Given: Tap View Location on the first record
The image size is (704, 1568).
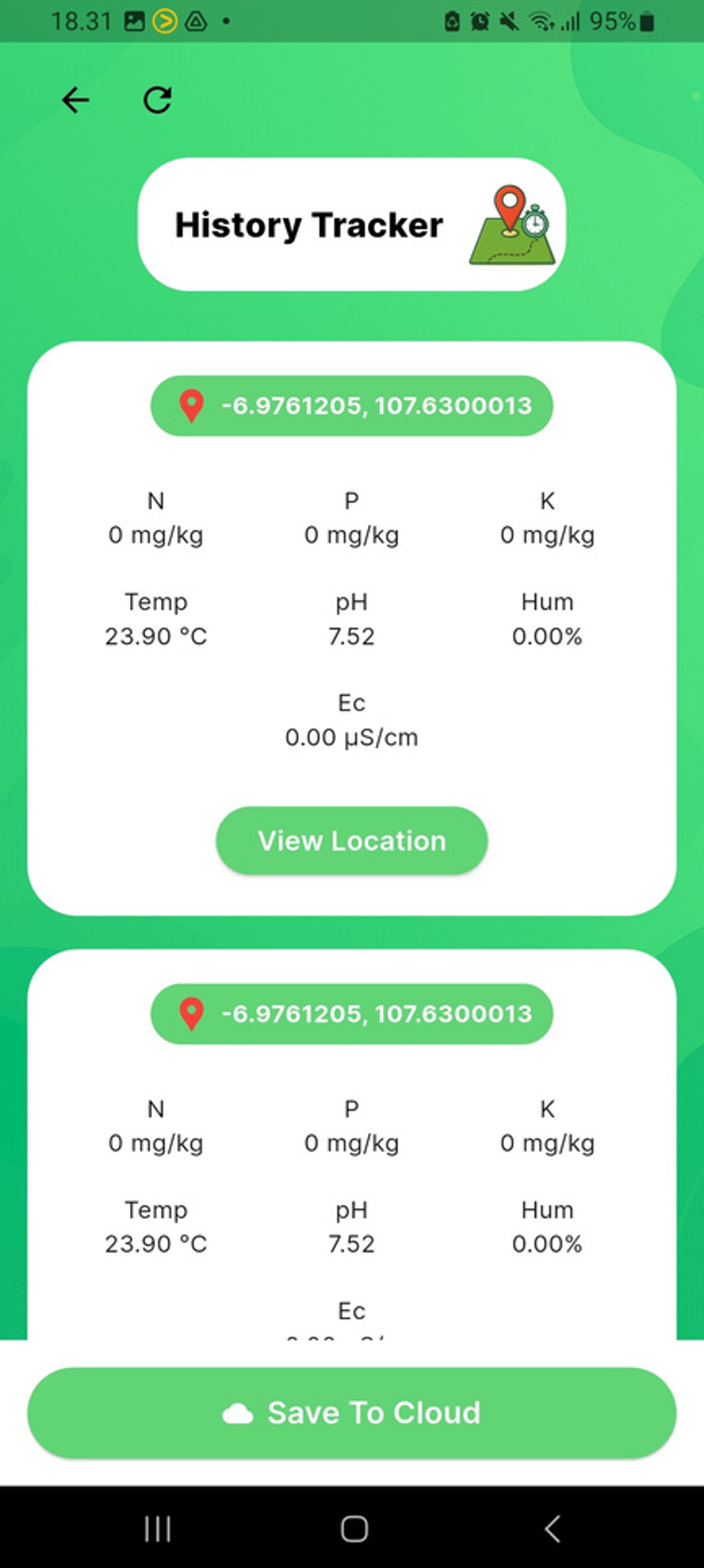Looking at the screenshot, I should [351, 840].
